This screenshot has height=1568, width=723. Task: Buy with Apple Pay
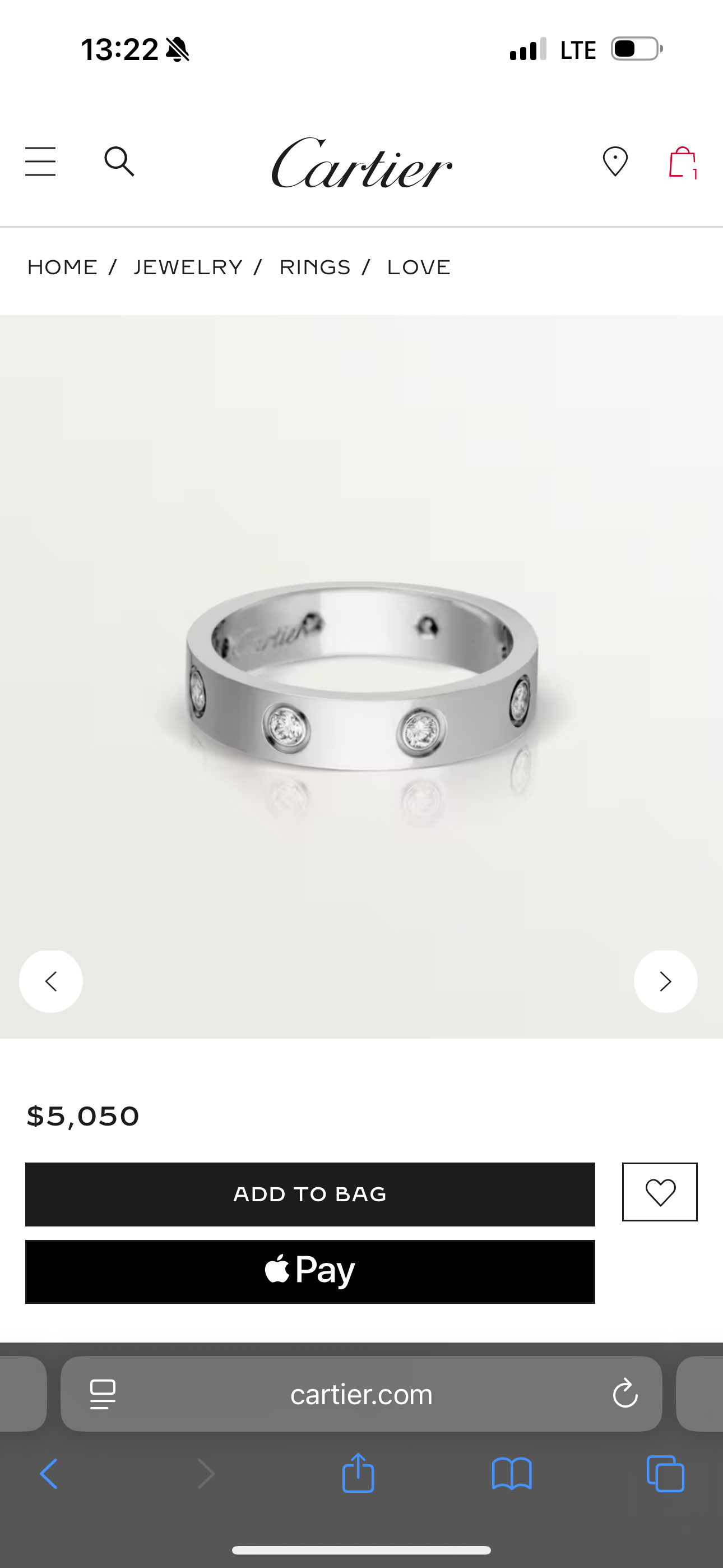click(x=310, y=1271)
